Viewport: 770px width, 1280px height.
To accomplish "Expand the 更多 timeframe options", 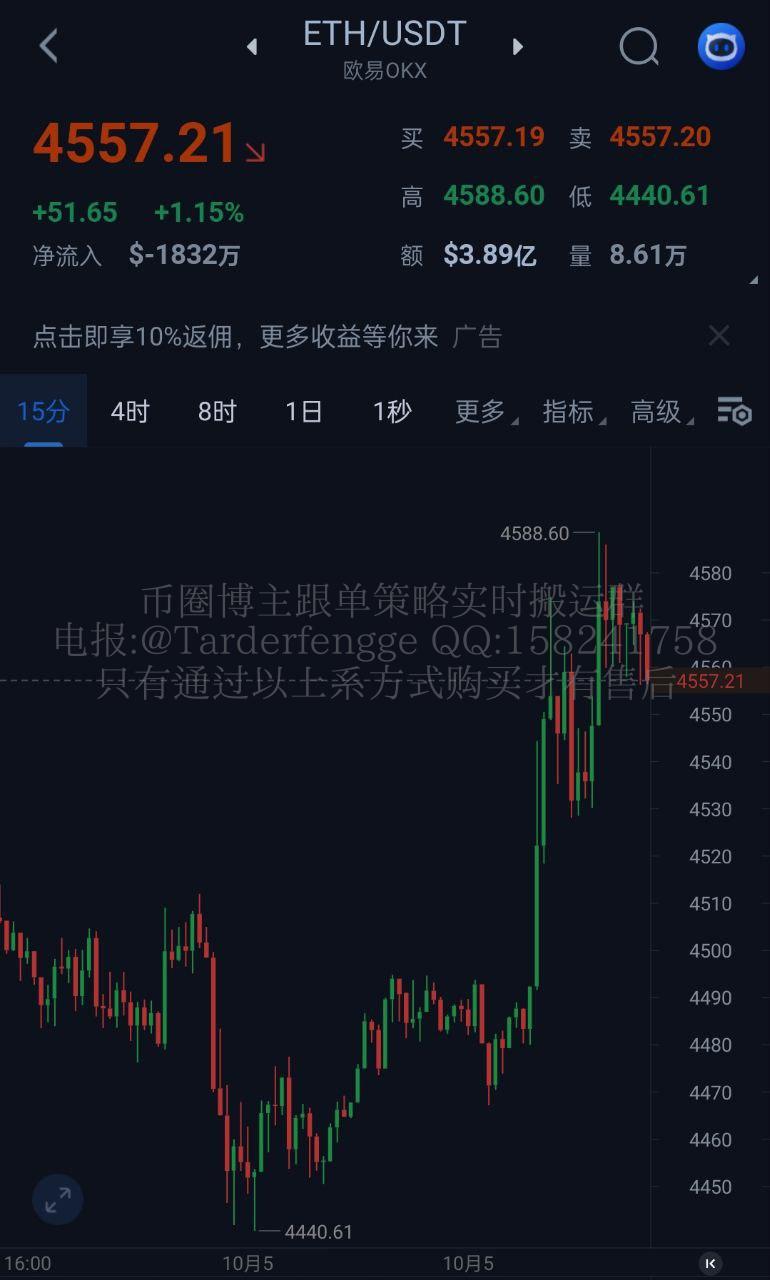I will point(482,411).
